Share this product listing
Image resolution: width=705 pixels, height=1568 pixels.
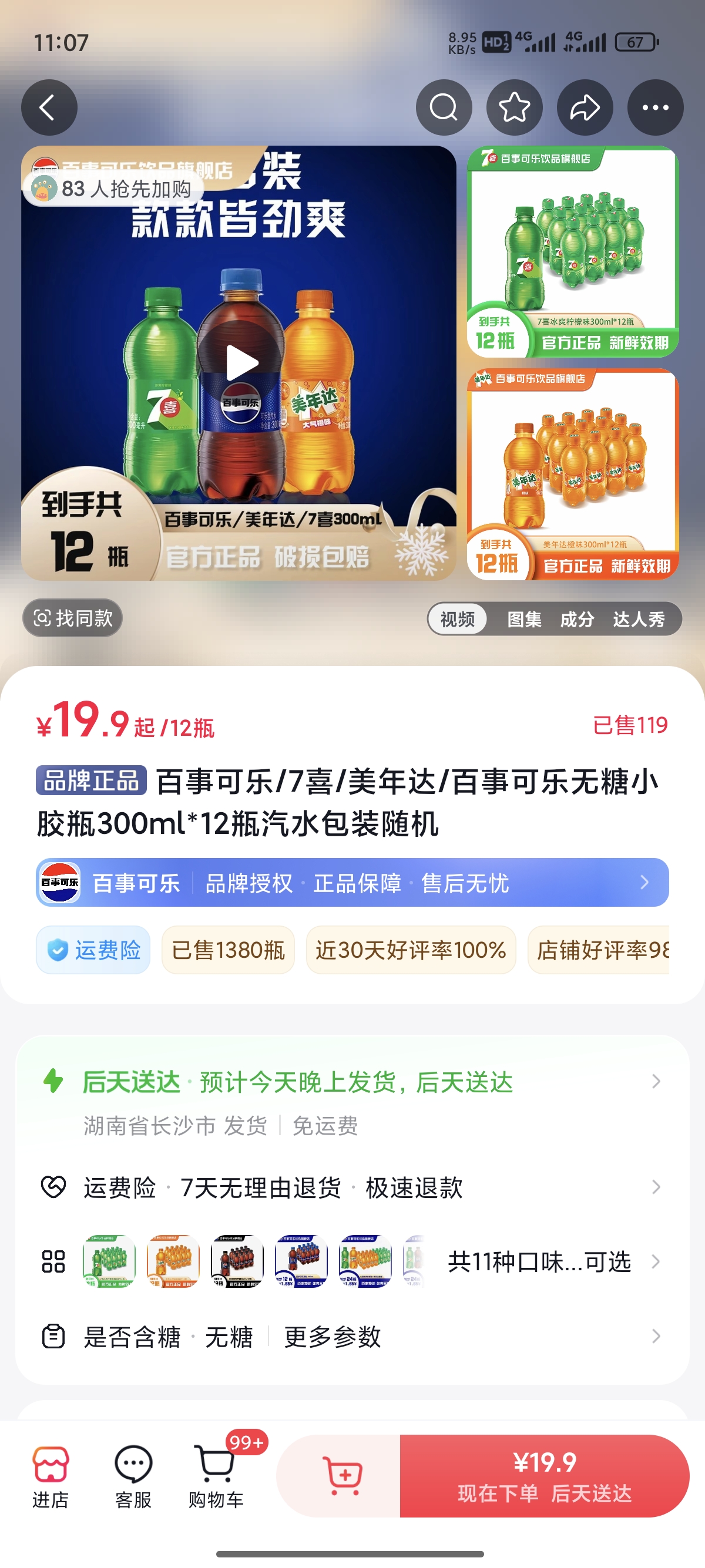585,107
